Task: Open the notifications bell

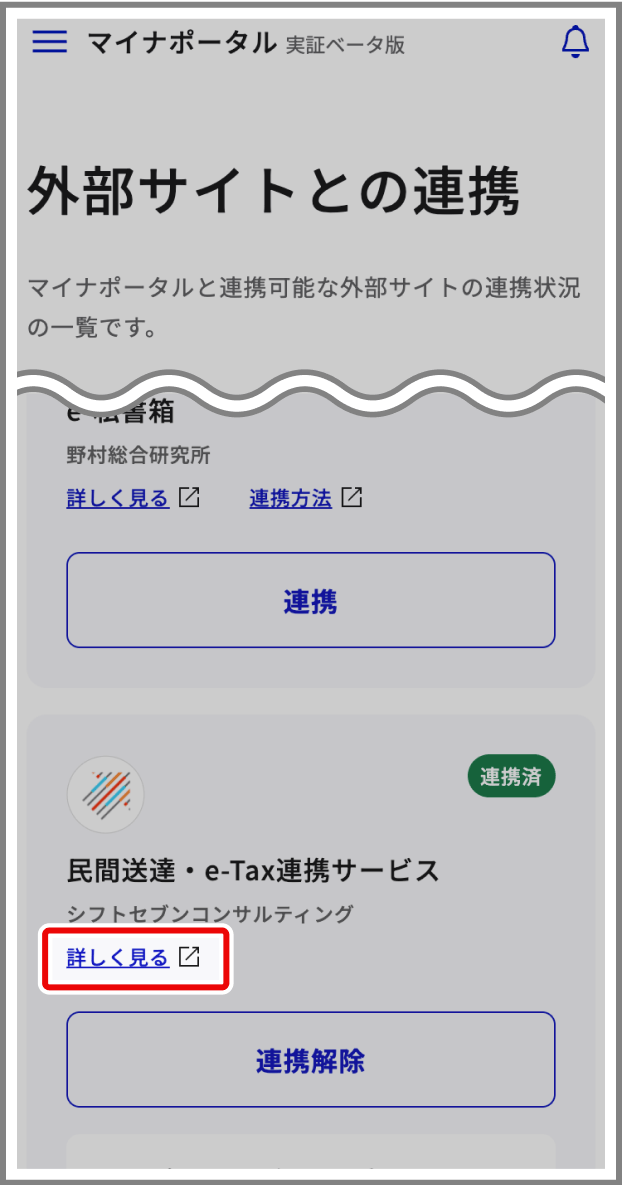Action: 575,42
